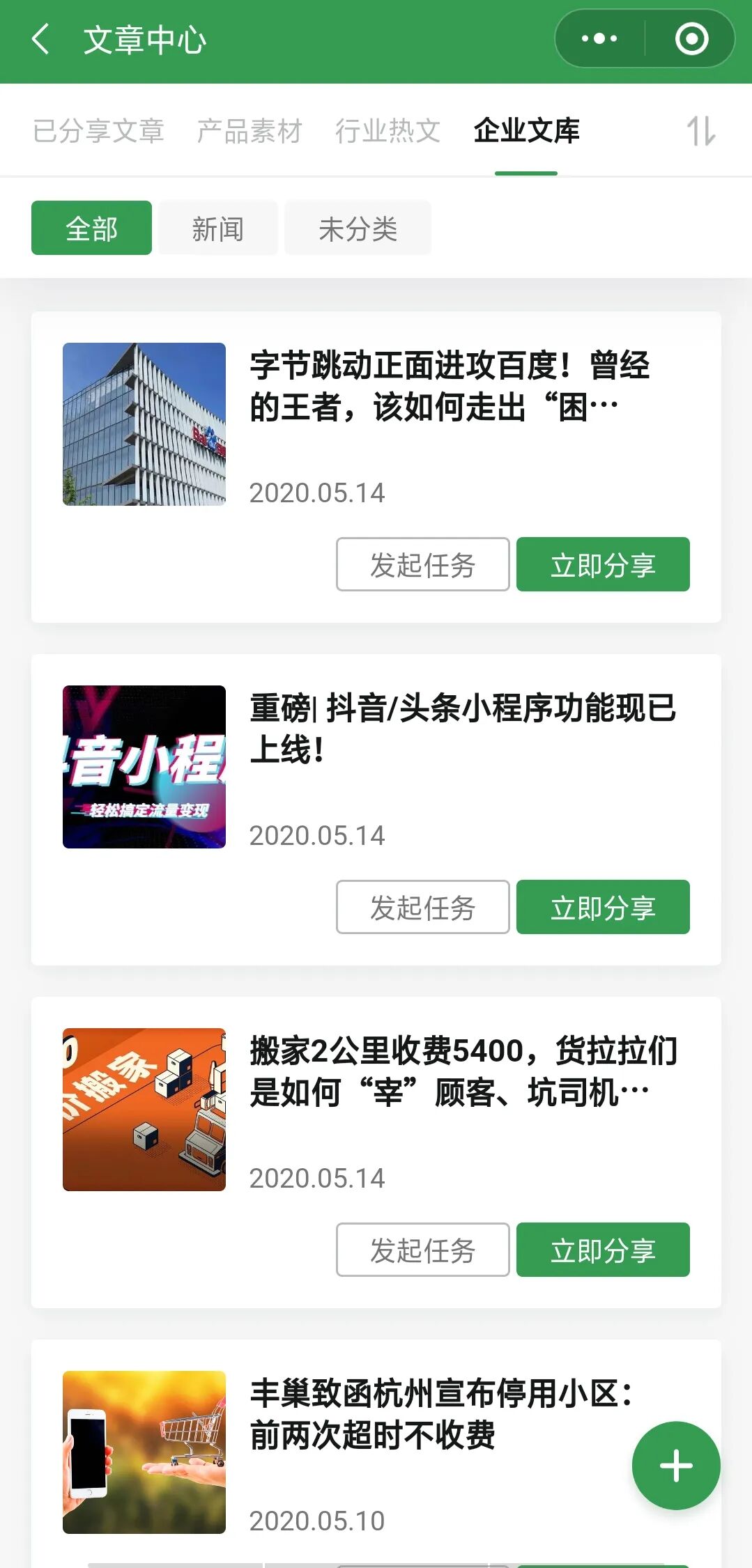Select the 全部 filter chip
This screenshot has height=1568, width=752.
click(x=91, y=228)
